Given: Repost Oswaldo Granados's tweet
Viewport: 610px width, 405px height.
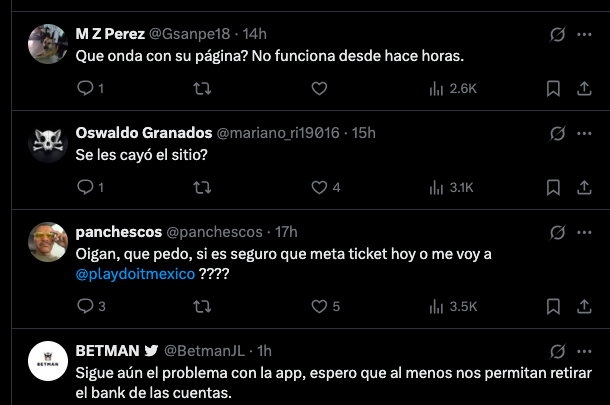Looking at the screenshot, I should click(x=202, y=187).
